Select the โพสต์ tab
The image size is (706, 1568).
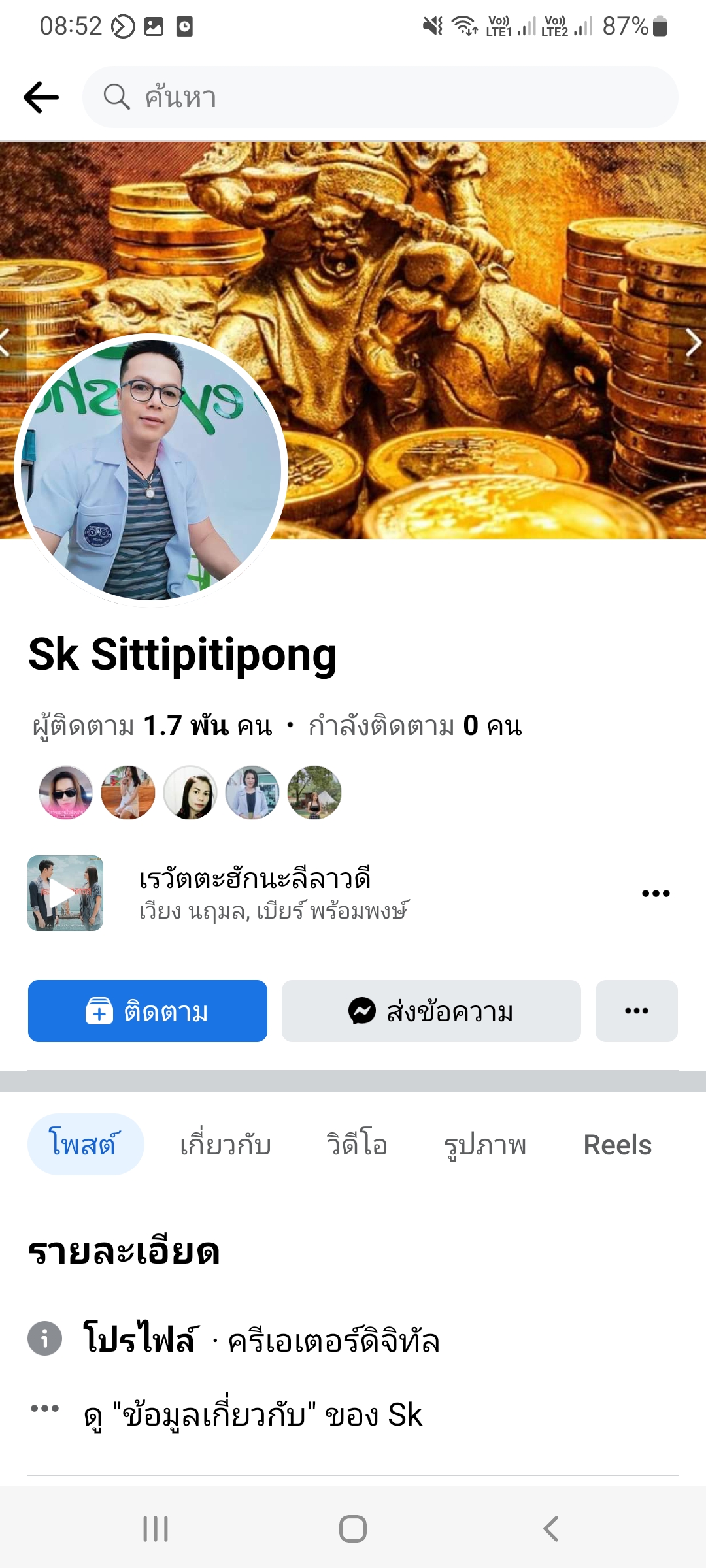pos(85,1145)
